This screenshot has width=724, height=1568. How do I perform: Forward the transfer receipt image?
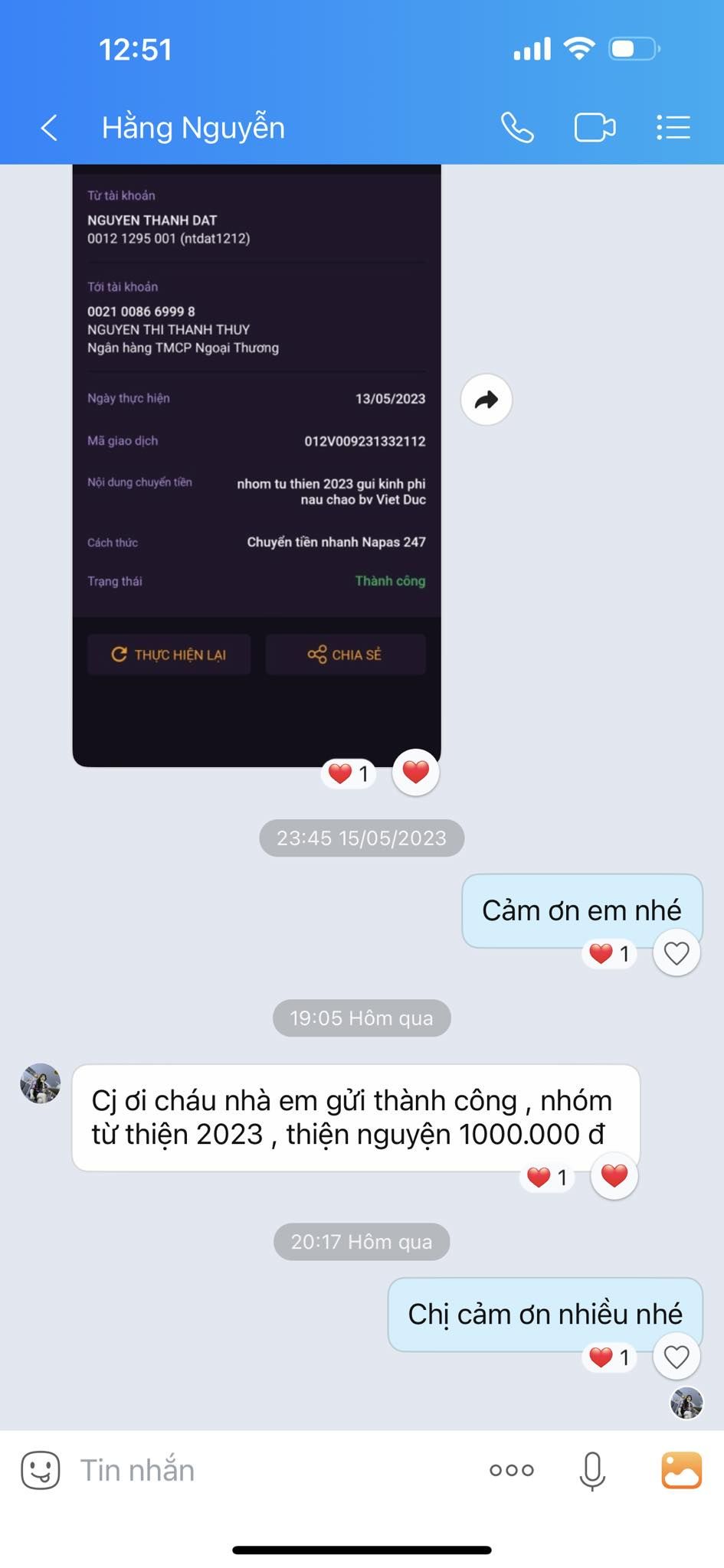(486, 400)
